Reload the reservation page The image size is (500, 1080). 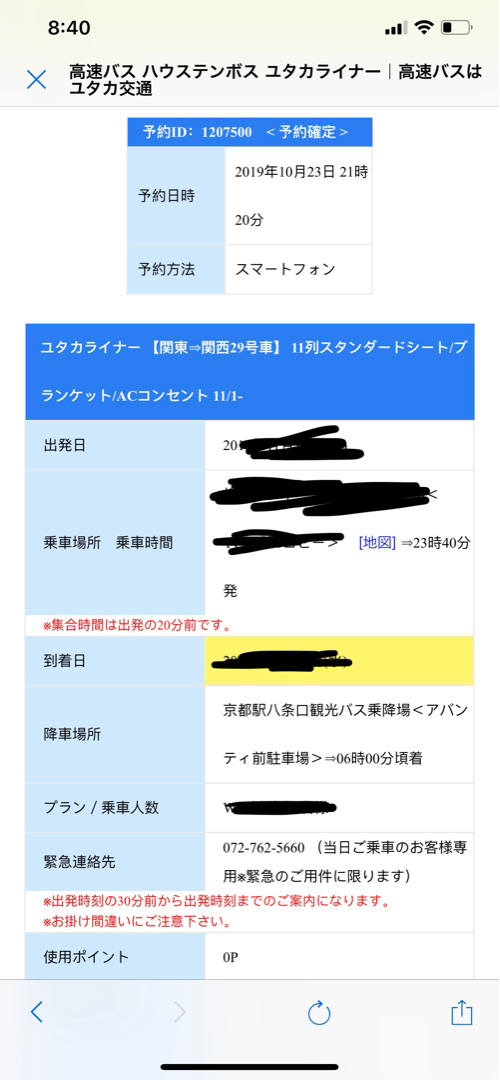click(x=319, y=1012)
